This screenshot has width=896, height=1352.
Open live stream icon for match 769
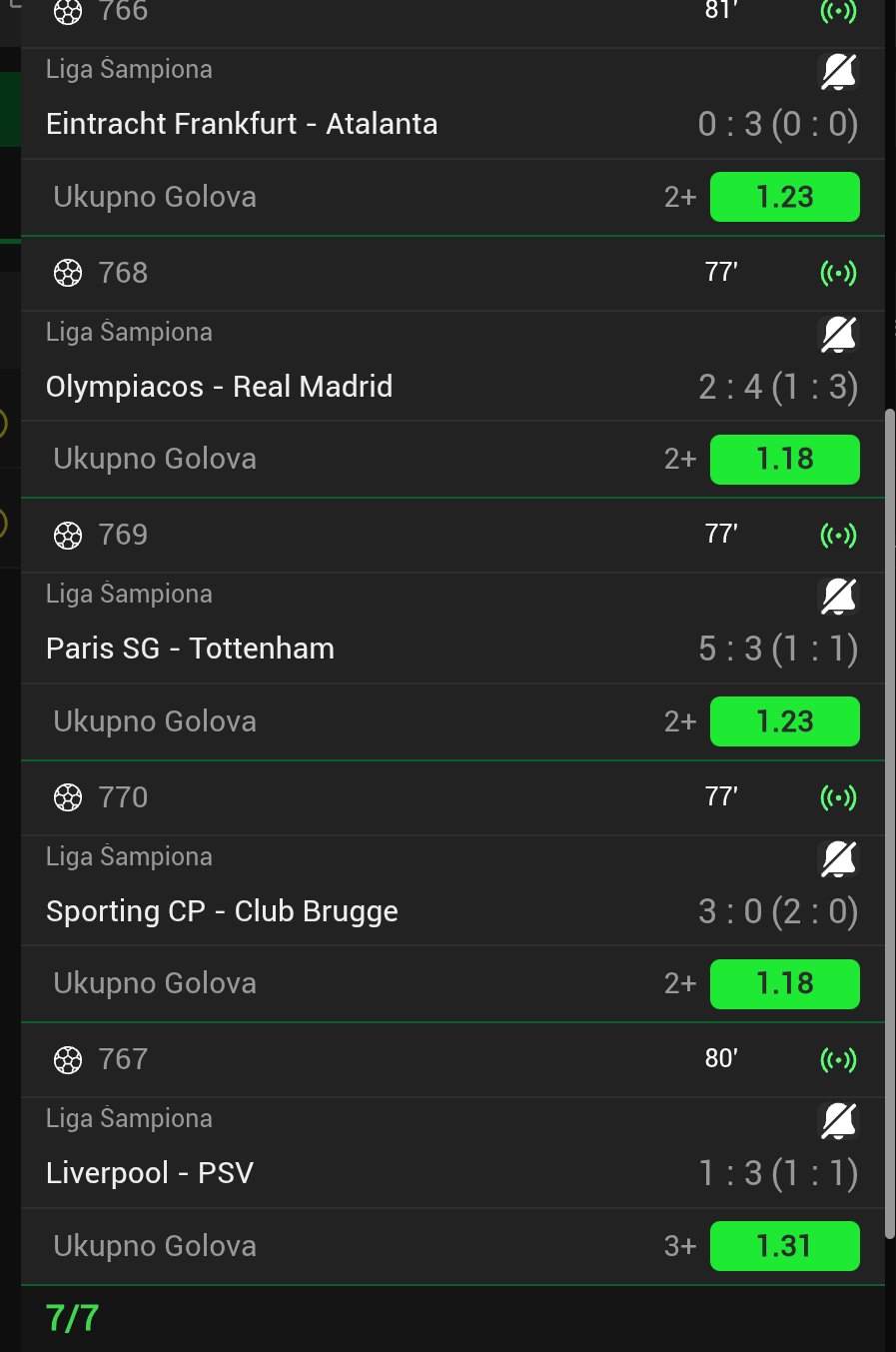click(x=838, y=536)
